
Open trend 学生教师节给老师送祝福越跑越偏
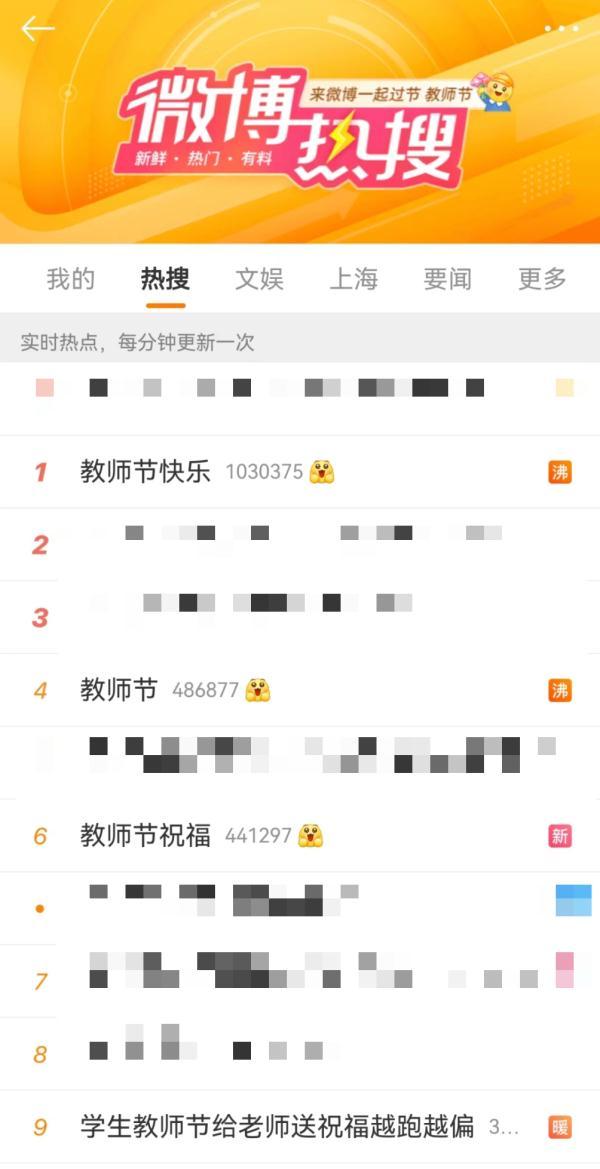tap(277, 1127)
